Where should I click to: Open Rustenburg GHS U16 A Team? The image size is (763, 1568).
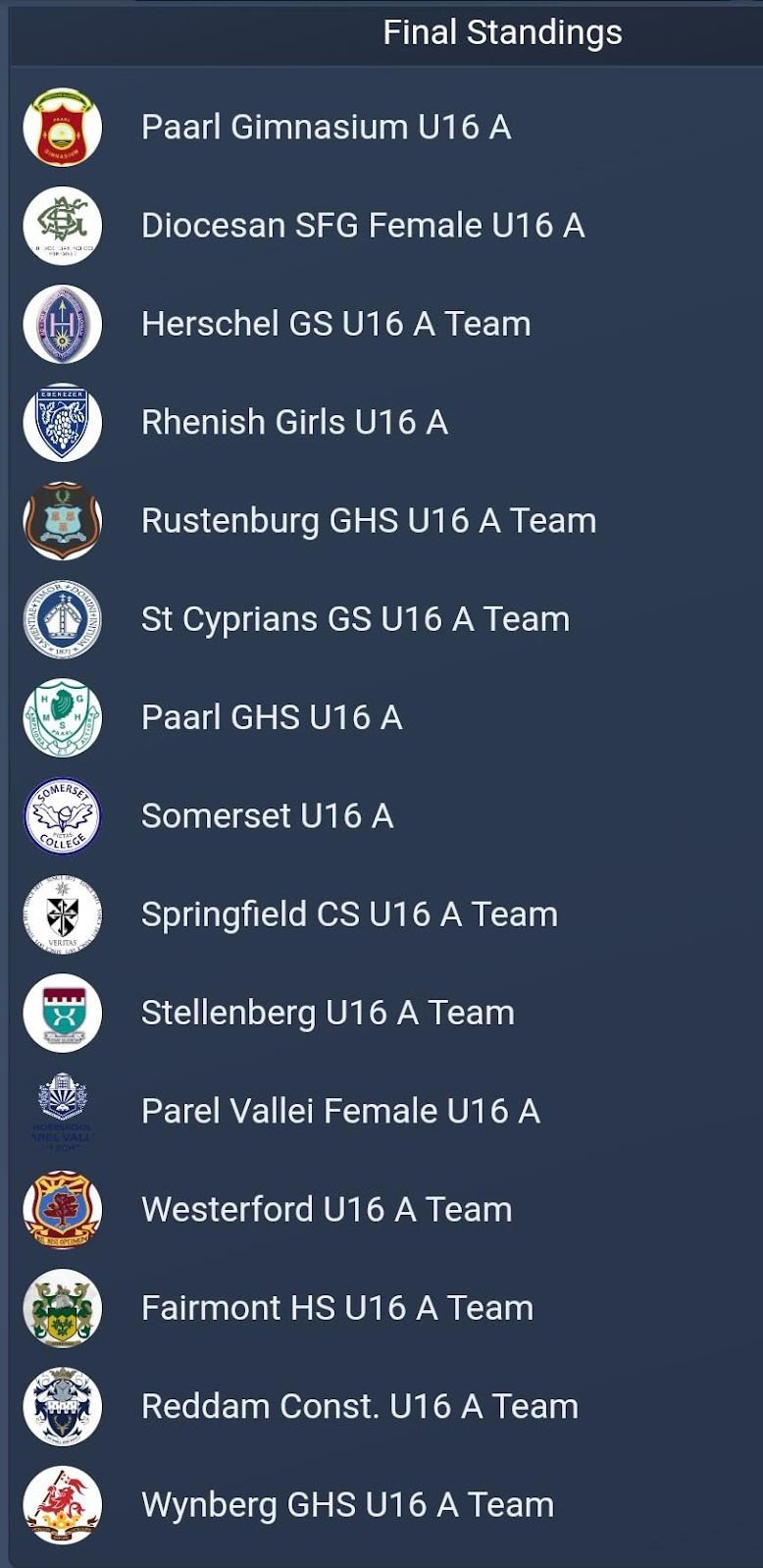(x=368, y=521)
